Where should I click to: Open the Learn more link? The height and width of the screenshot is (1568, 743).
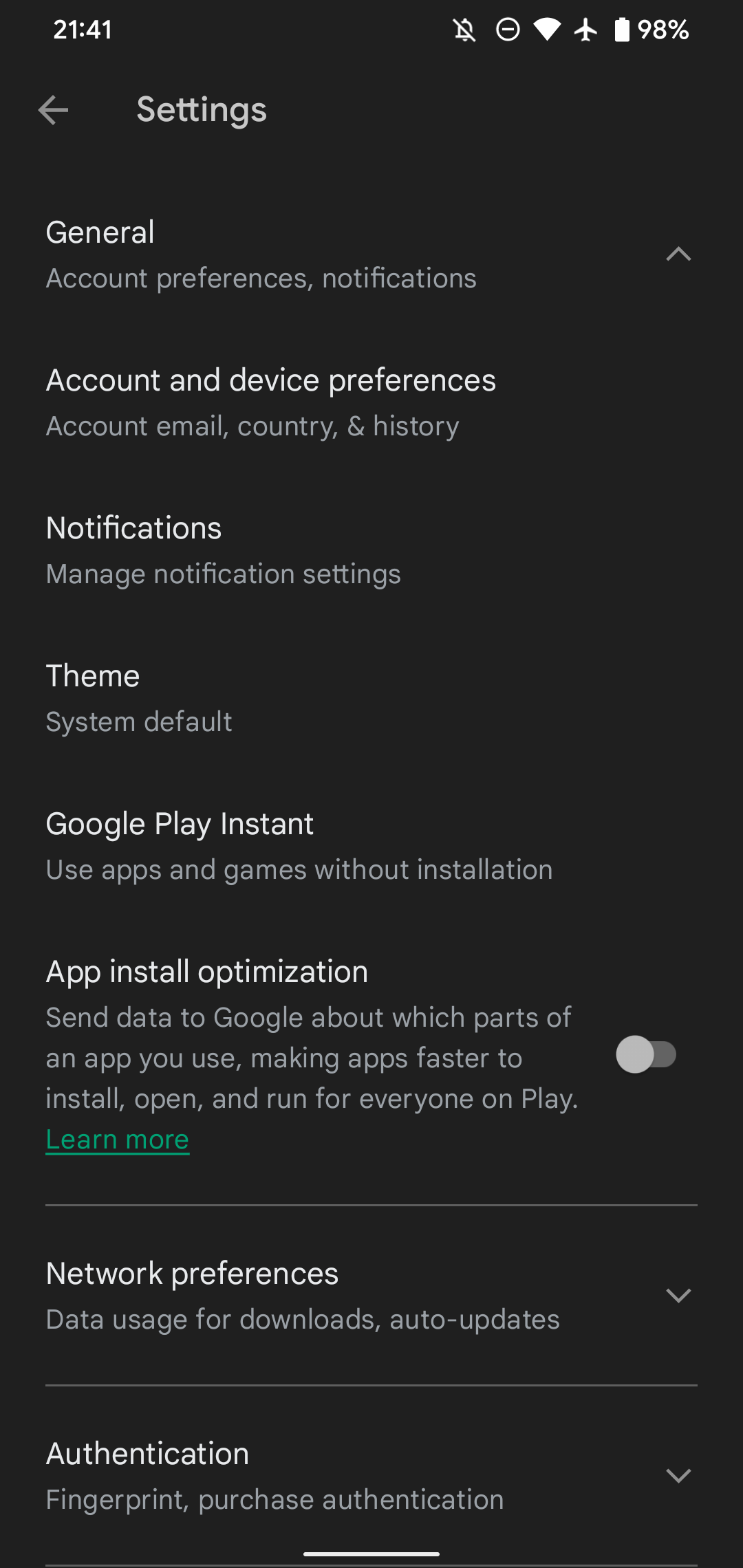117,1140
